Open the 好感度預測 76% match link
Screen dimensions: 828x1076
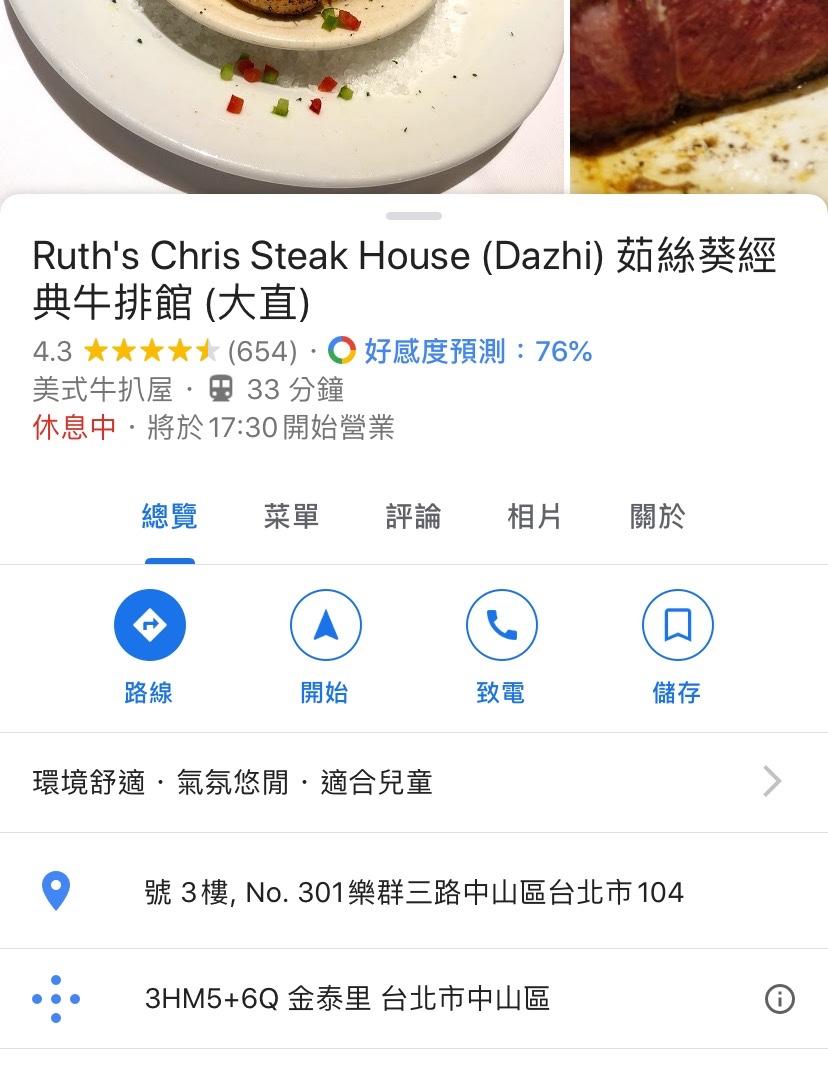pyautogui.click(x=477, y=352)
